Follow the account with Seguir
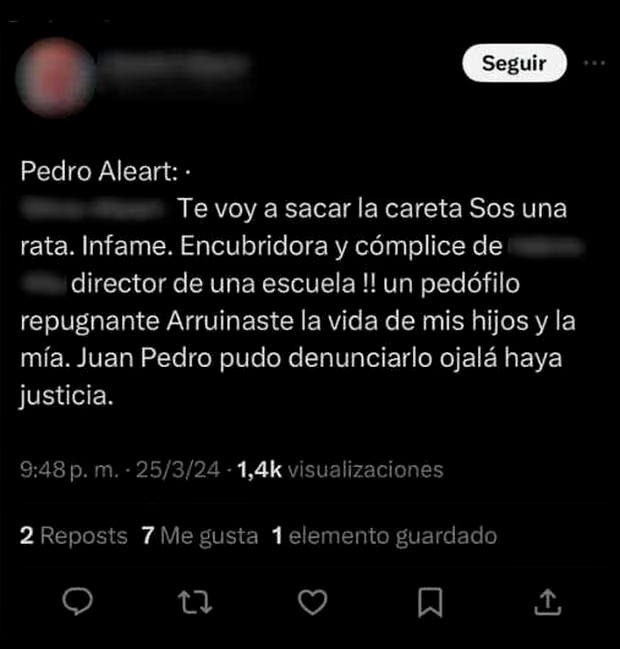The image size is (620, 649). pos(514,64)
